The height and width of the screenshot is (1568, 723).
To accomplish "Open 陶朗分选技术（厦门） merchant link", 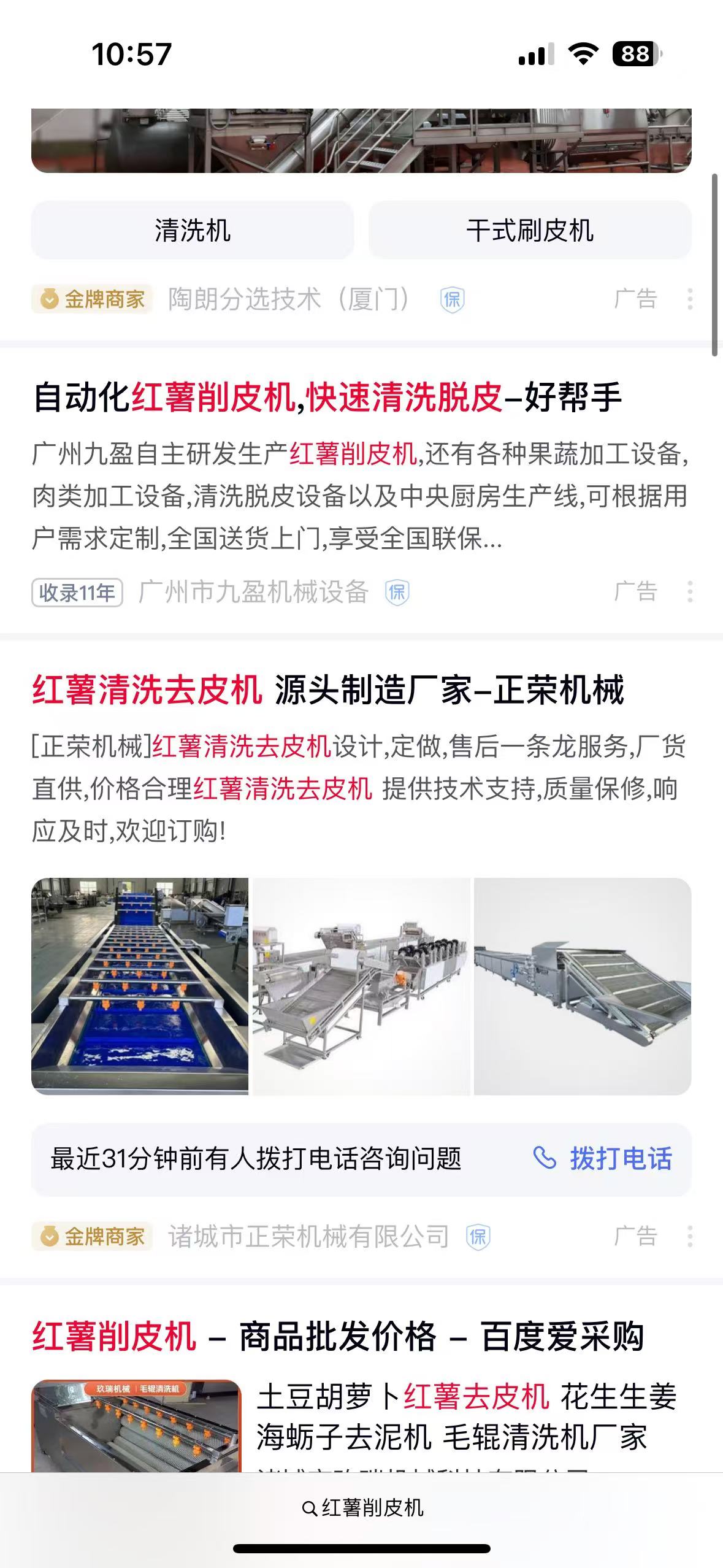I will (x=288, y=299).
